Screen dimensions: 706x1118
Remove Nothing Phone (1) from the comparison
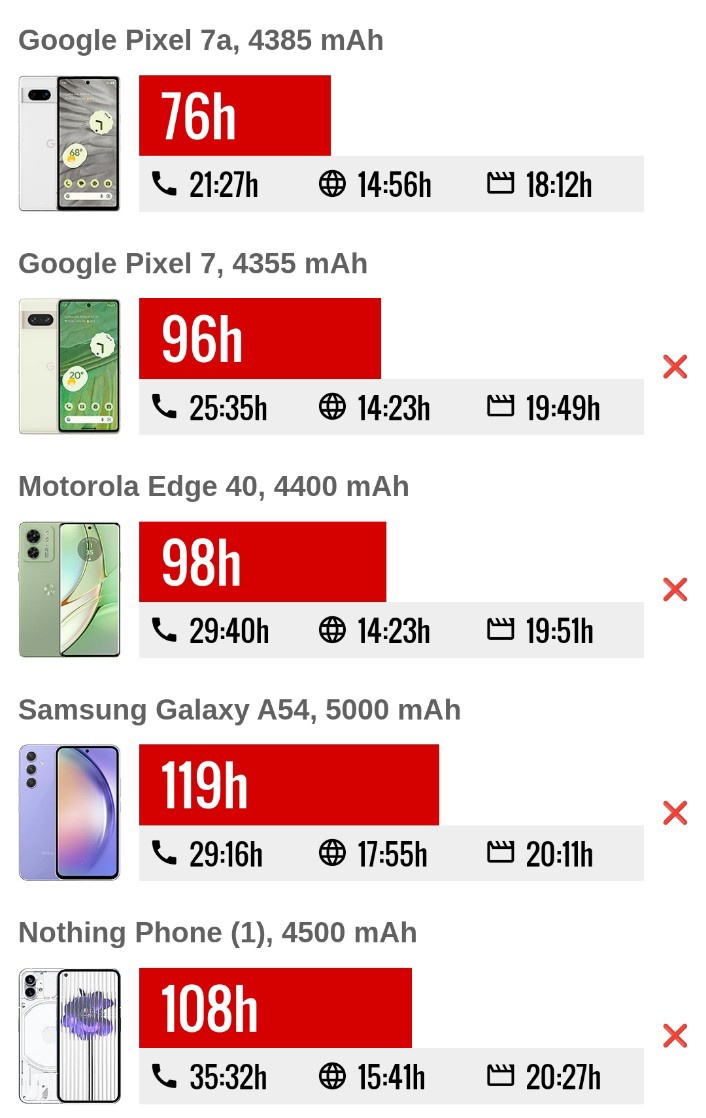[x=675, y=1036]
